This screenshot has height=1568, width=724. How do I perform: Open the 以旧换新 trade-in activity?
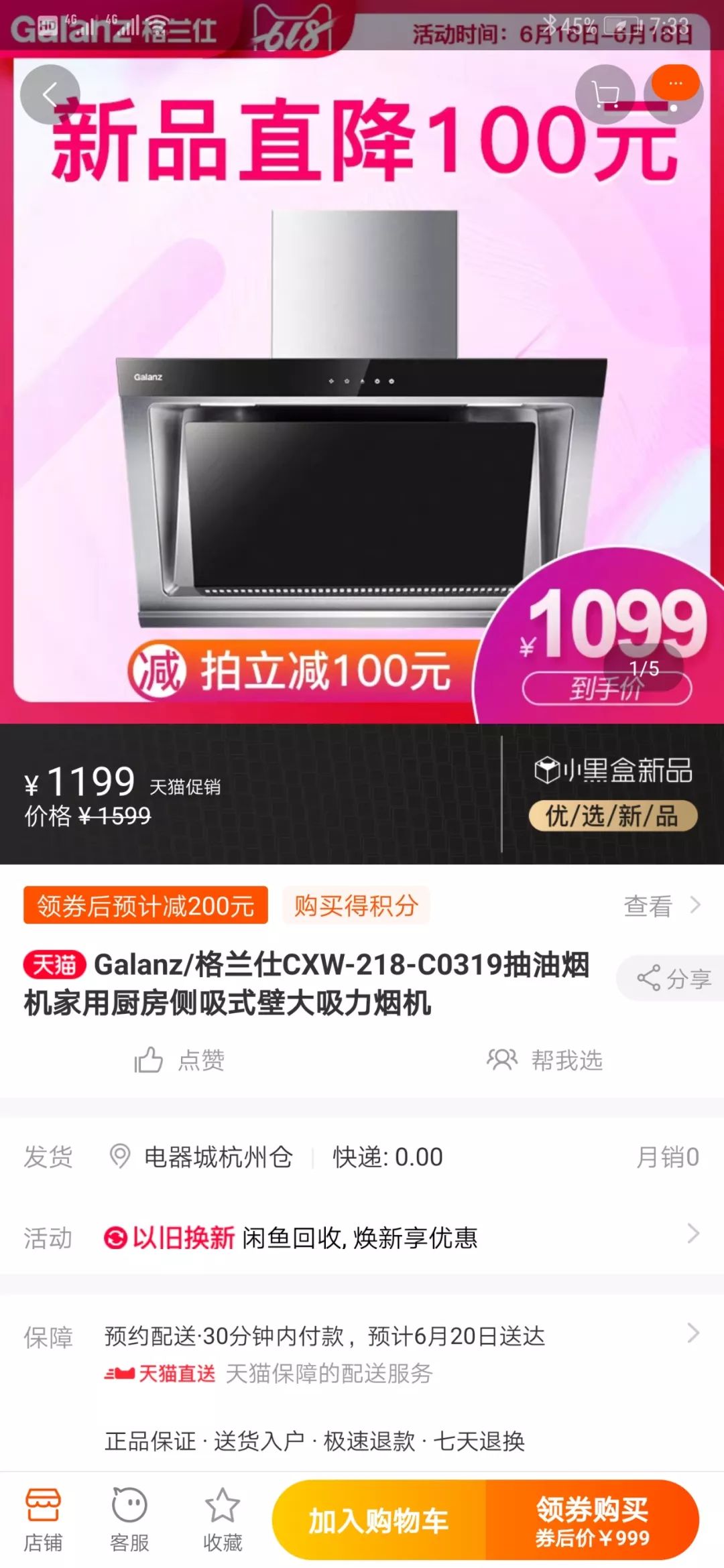tap(362, 1237)
